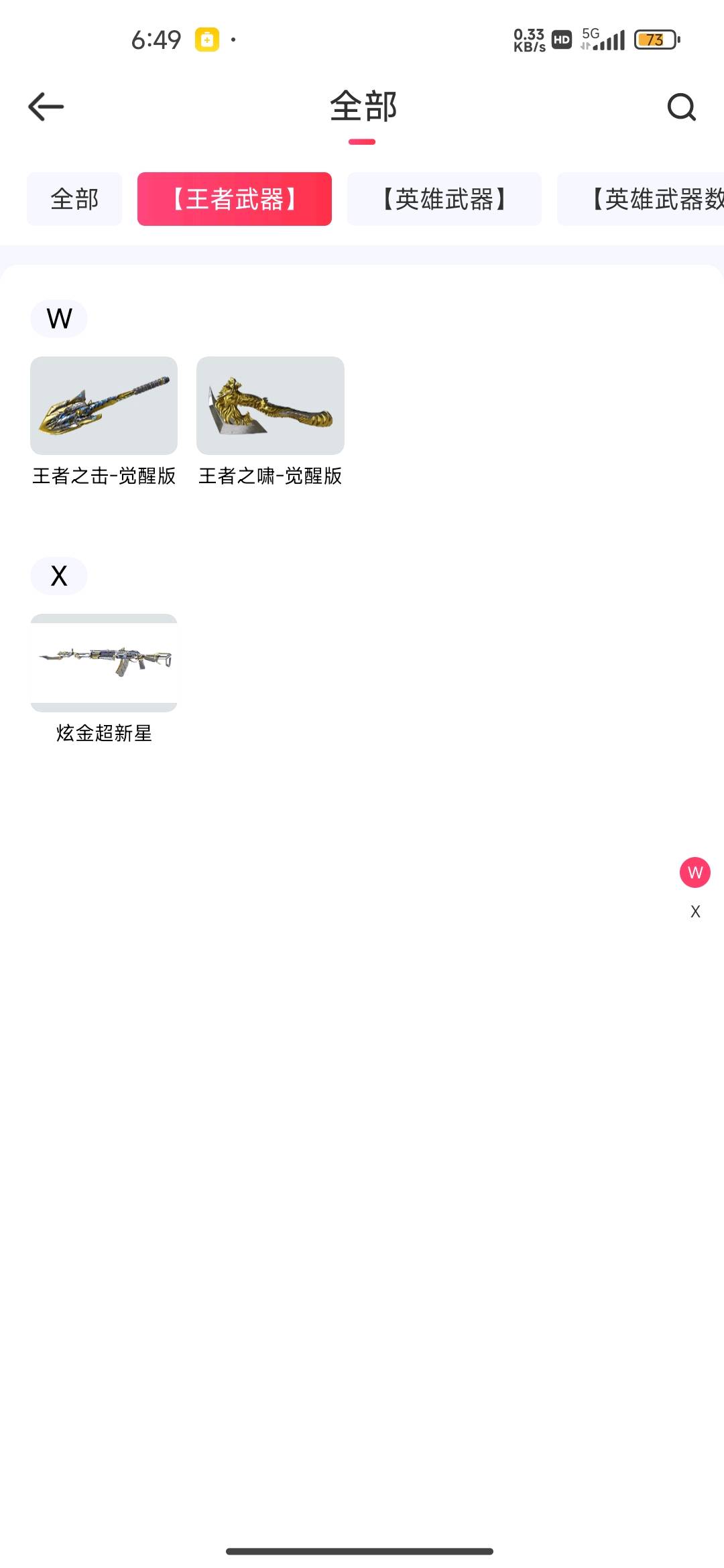Open the search magnifier icon
Screen dimensions: 724x1568
681,107
